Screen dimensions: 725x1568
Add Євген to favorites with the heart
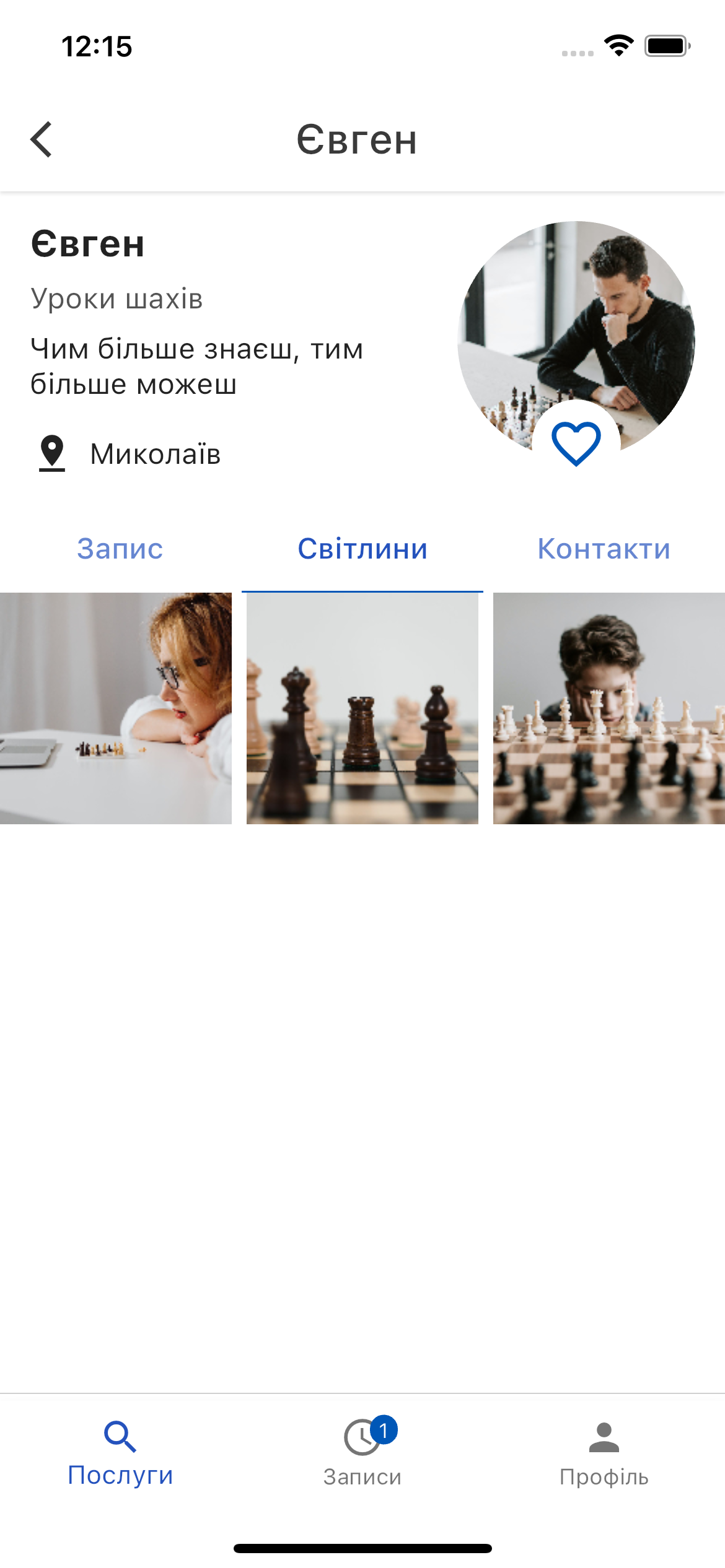point(576,443)
